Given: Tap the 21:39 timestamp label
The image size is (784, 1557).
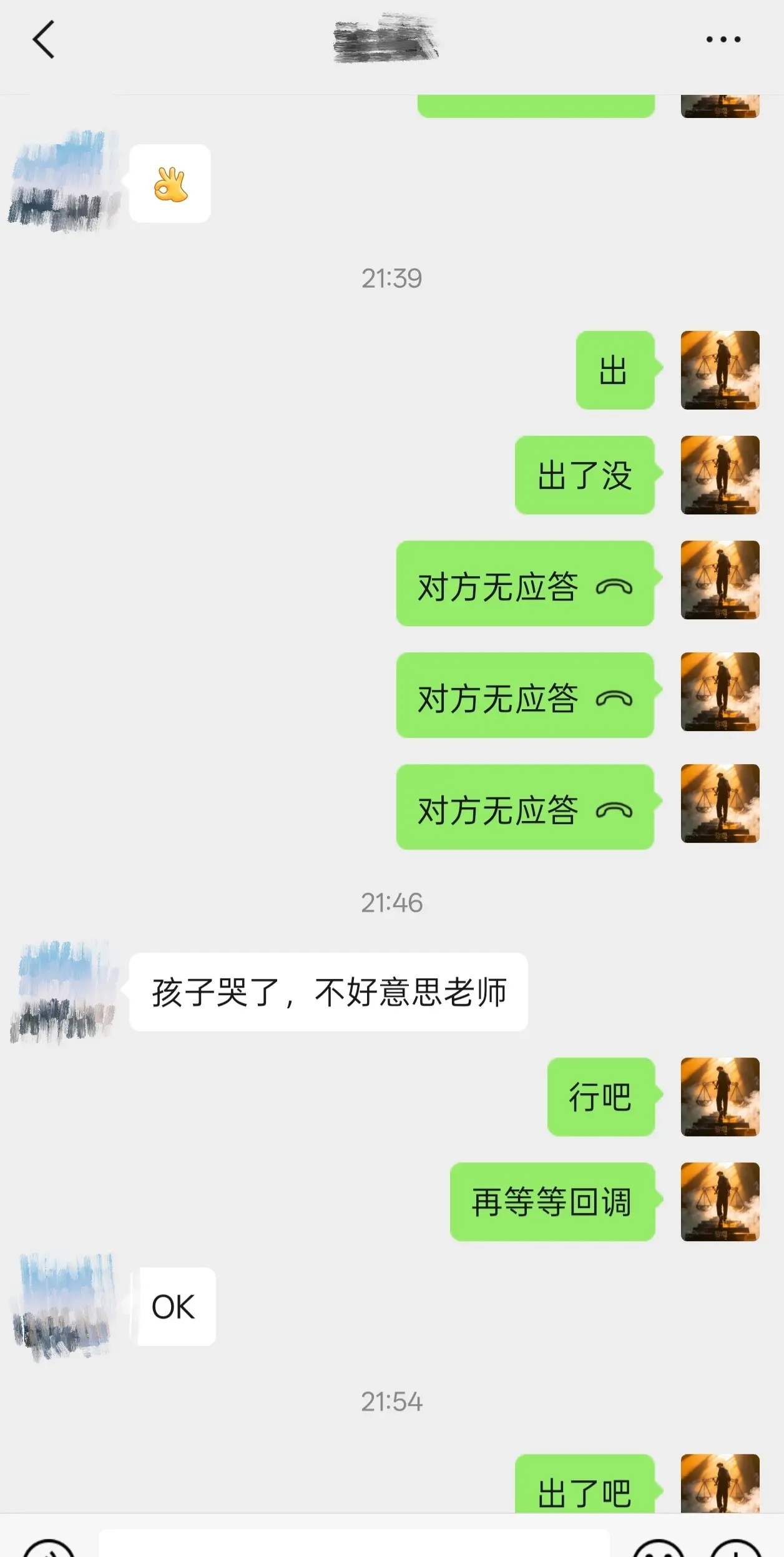Looking at the screenshot, I should point(392,278).
